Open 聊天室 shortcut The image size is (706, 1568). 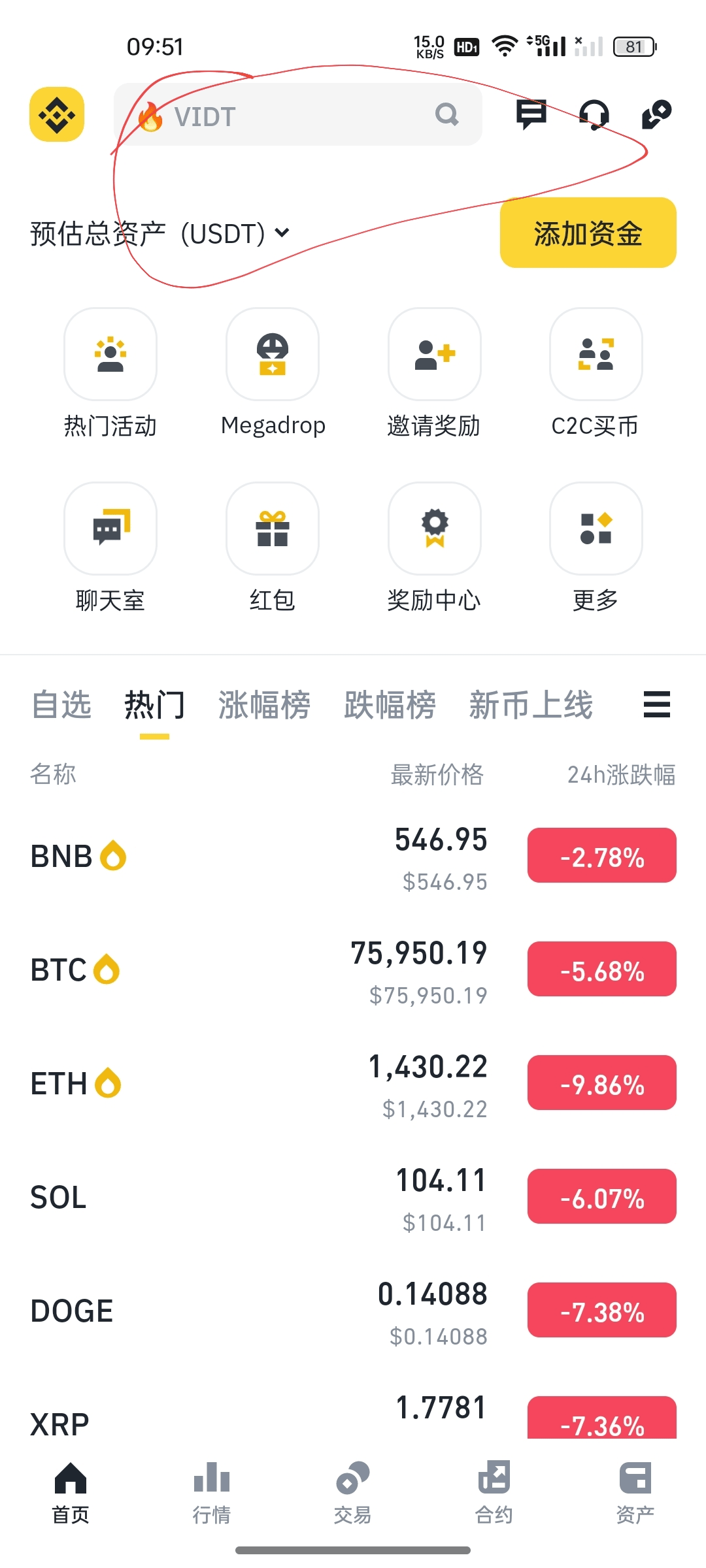(x=110, y=548)
